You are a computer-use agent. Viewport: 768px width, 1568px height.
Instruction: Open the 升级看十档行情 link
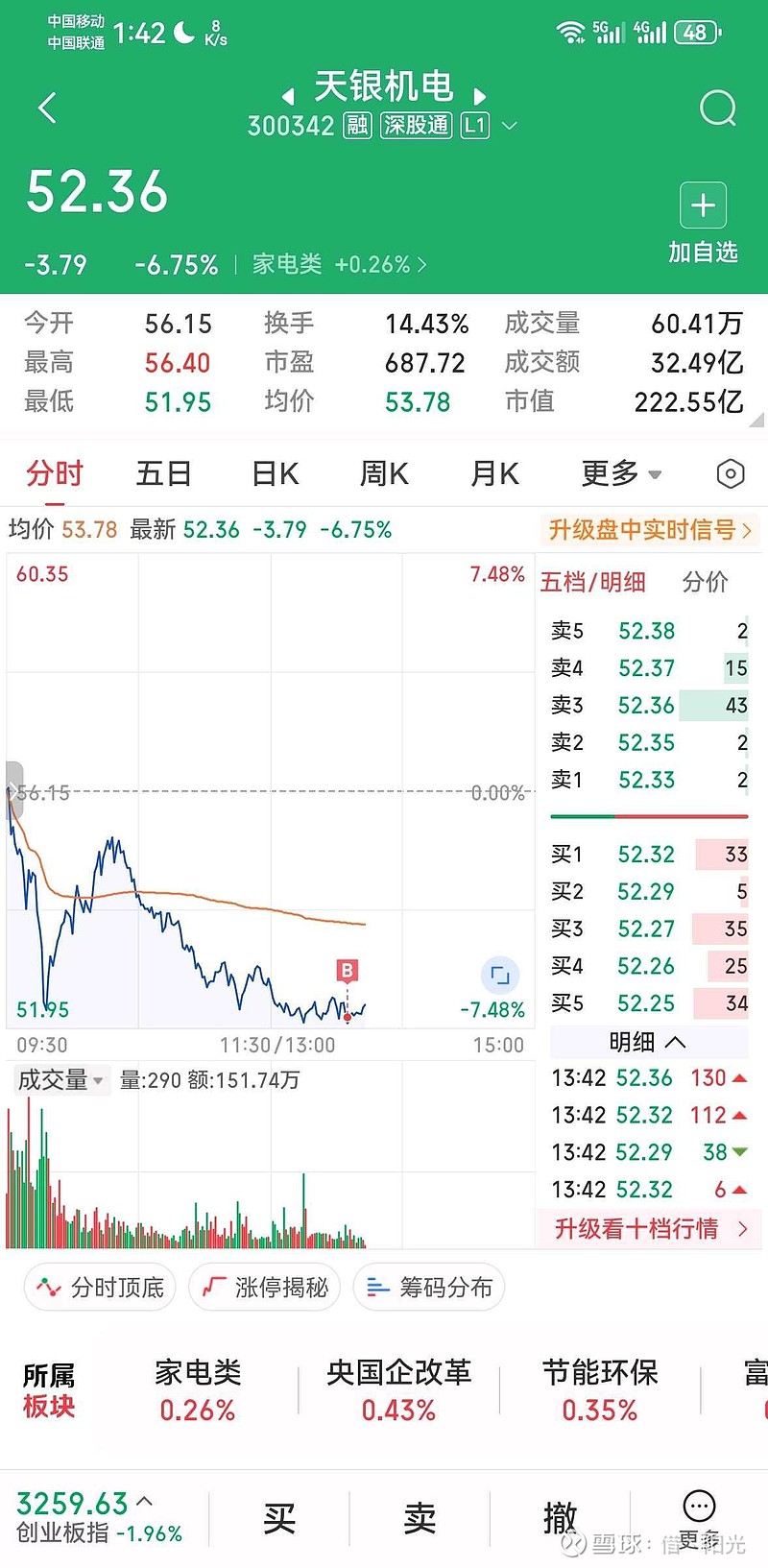click(648, 1228)
